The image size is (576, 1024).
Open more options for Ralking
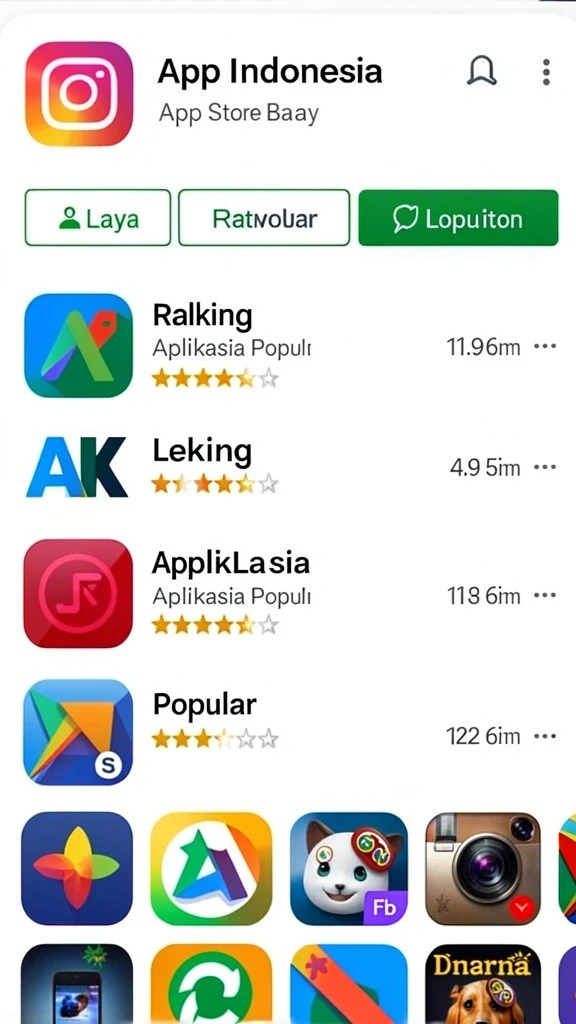[545, 346]
